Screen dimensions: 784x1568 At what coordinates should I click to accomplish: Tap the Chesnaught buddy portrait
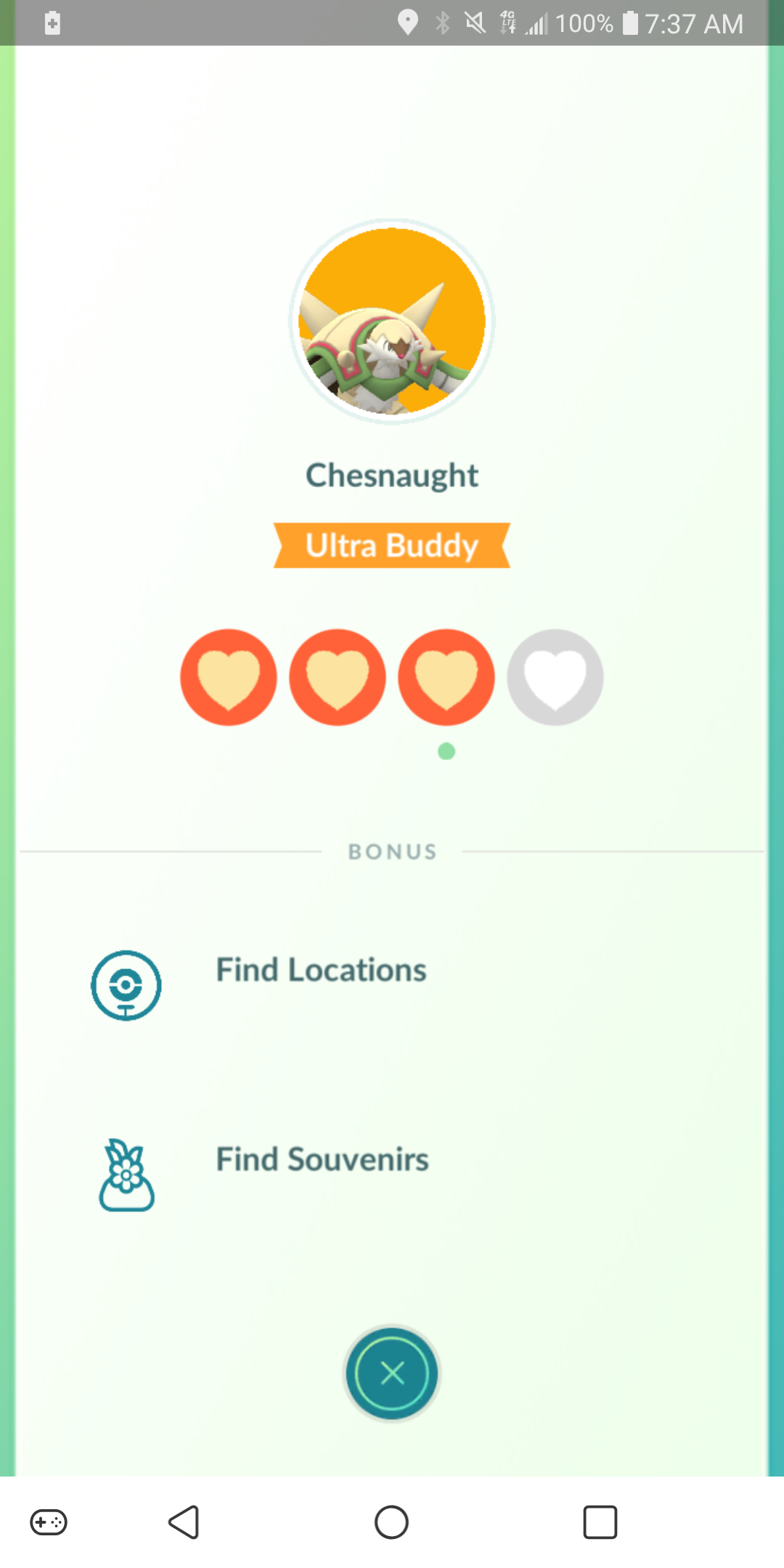[391, 320]
